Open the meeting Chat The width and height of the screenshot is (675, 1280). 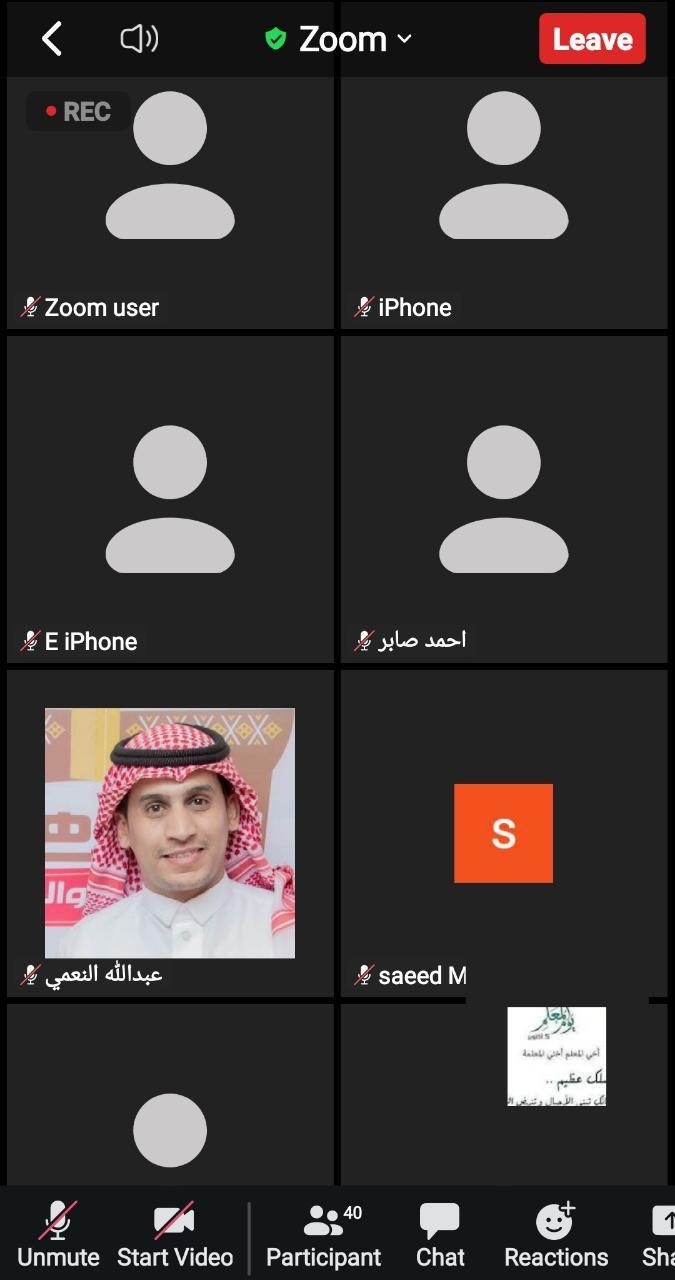tap(440, 1235)
